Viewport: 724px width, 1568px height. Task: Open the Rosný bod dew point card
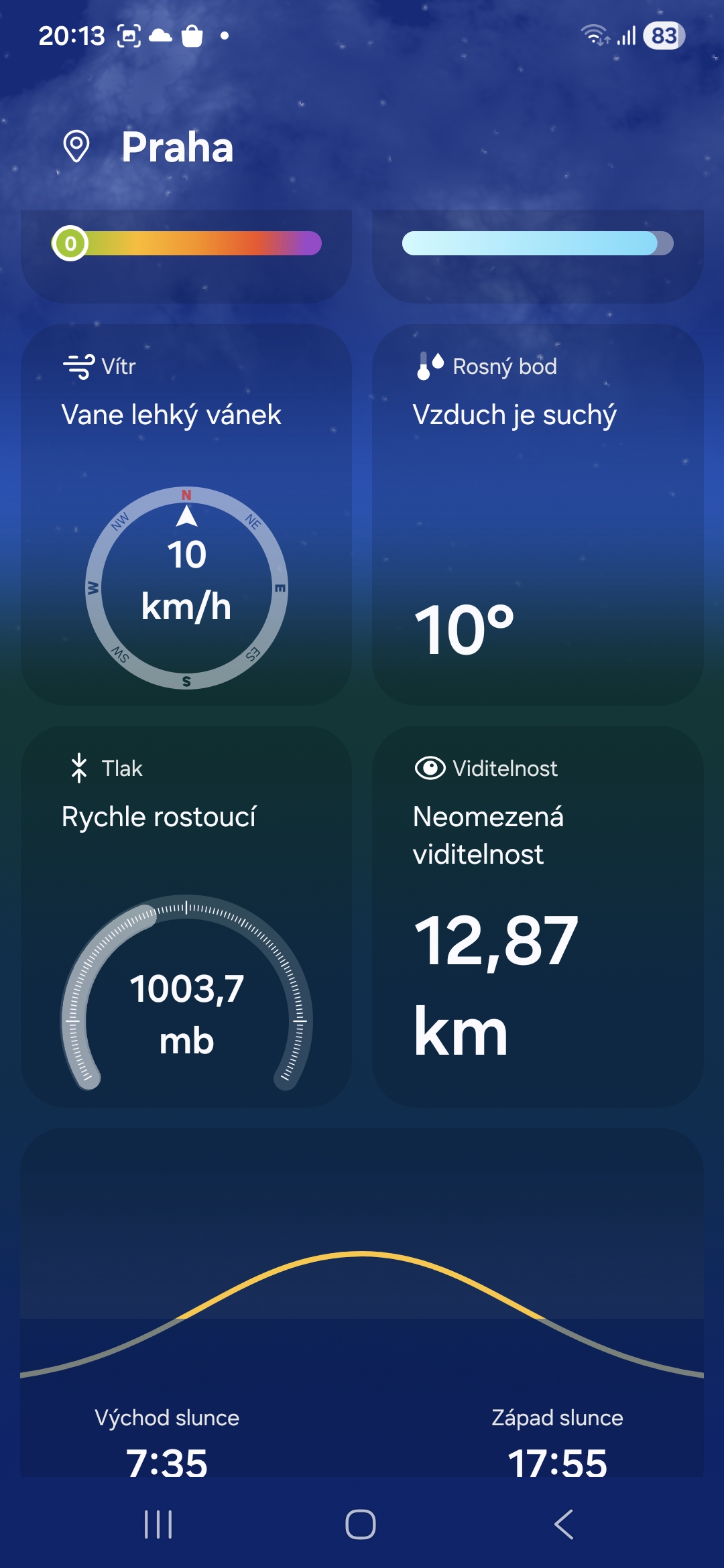(x=538, y=515)
